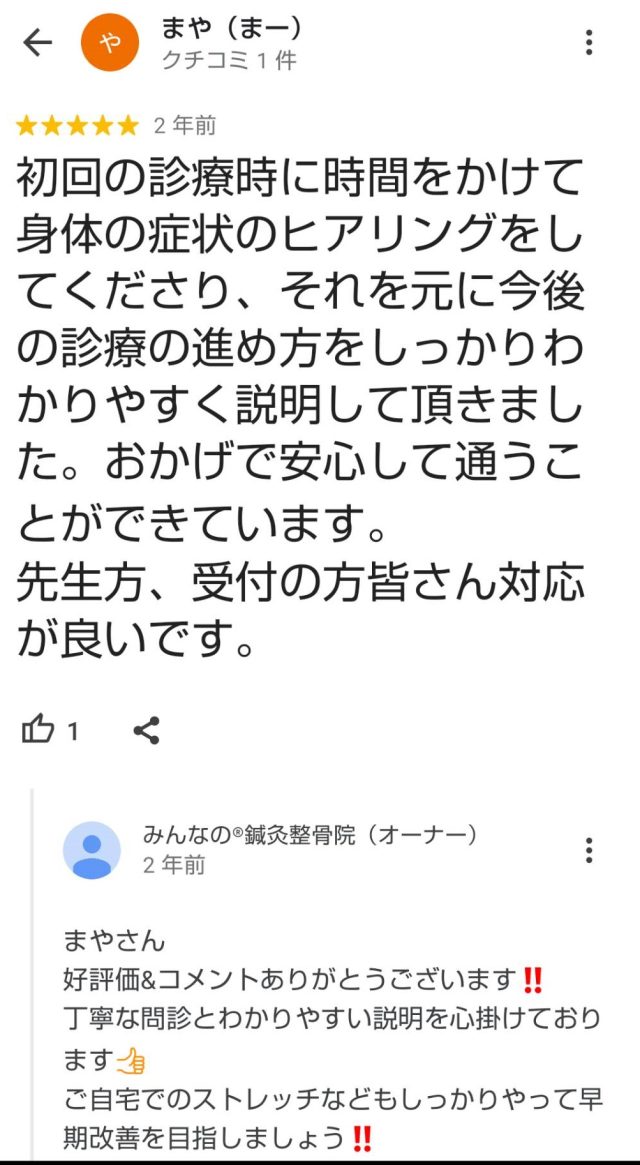Open reviewer まや's profile avatar

[109, 43]
